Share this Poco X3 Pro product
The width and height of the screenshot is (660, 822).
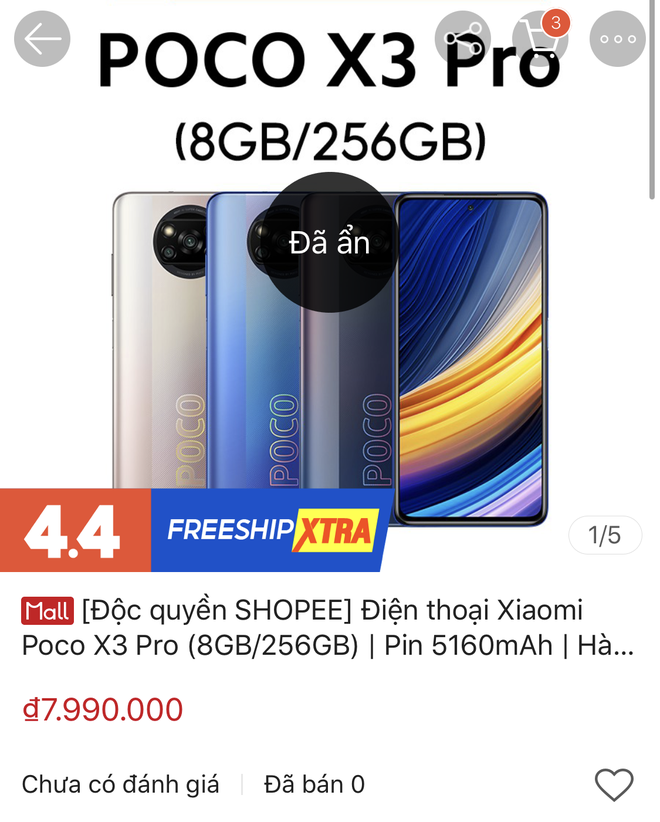(x=463, y=39)
